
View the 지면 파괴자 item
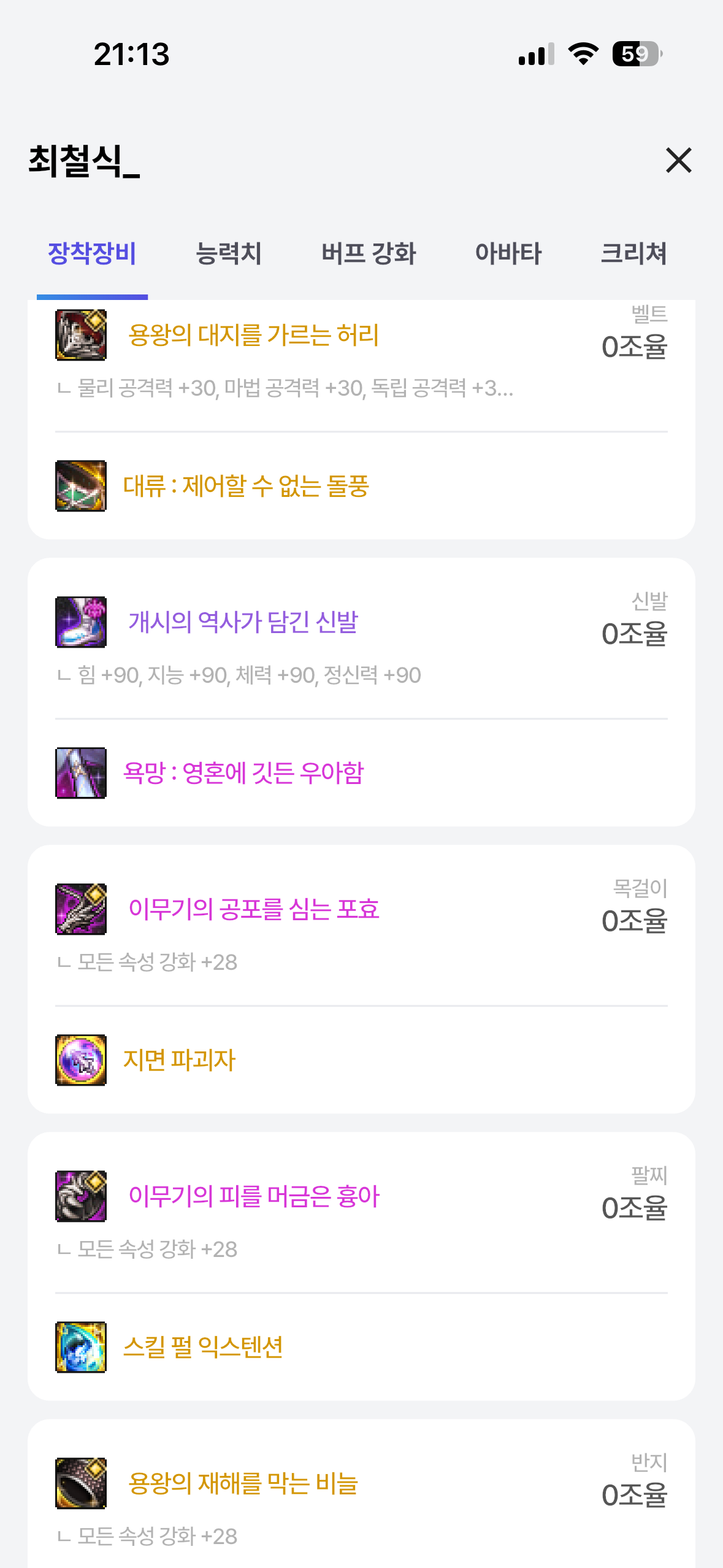click(x=179, y=1060)
